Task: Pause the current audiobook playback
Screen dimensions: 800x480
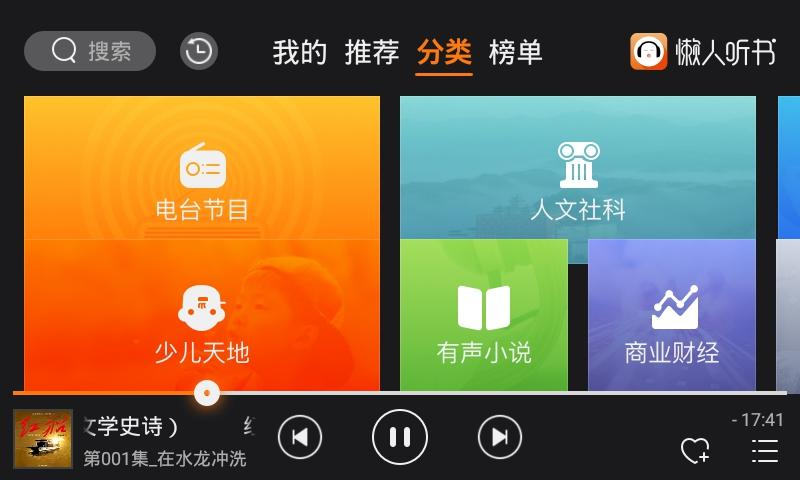Action: click(400, 437)
